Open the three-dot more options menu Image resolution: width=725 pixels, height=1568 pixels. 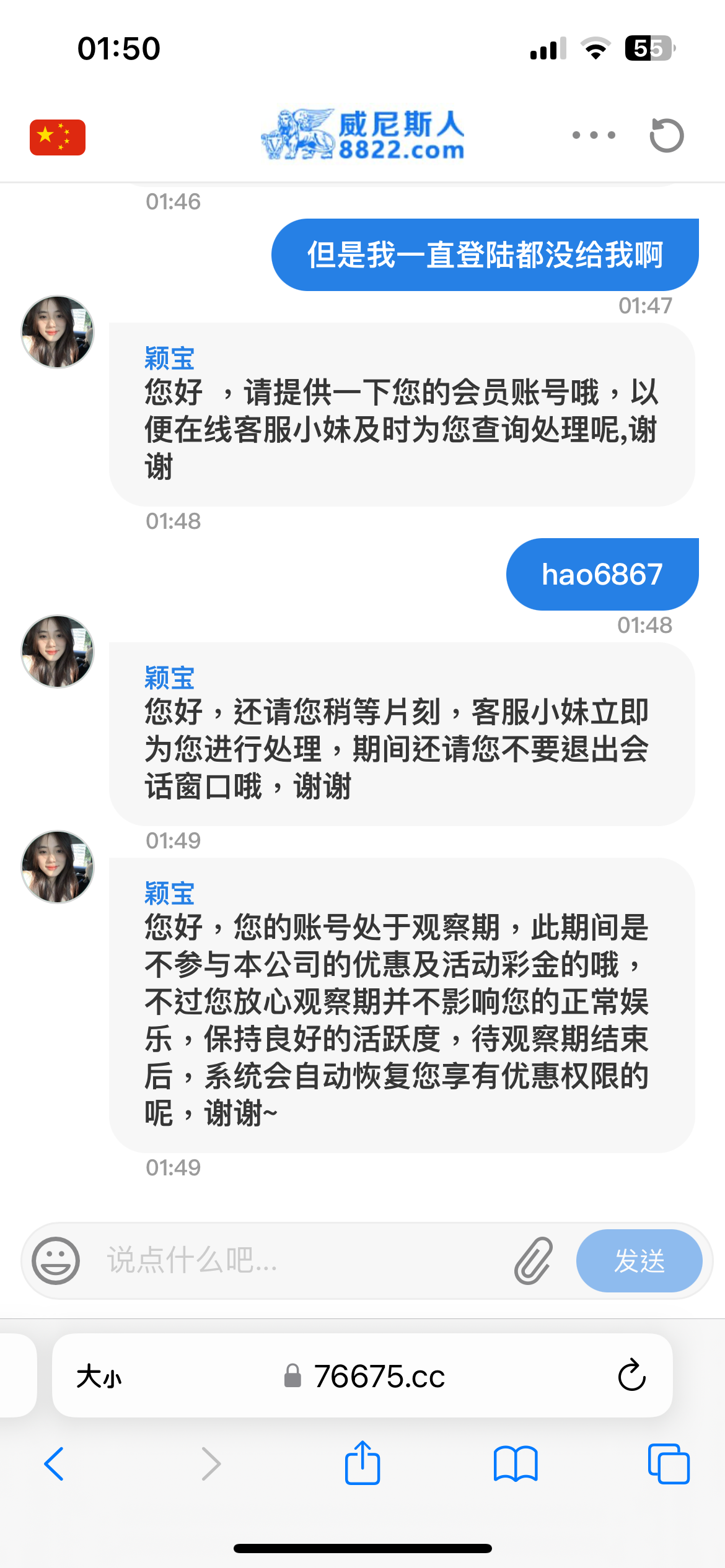click(594, 135)
